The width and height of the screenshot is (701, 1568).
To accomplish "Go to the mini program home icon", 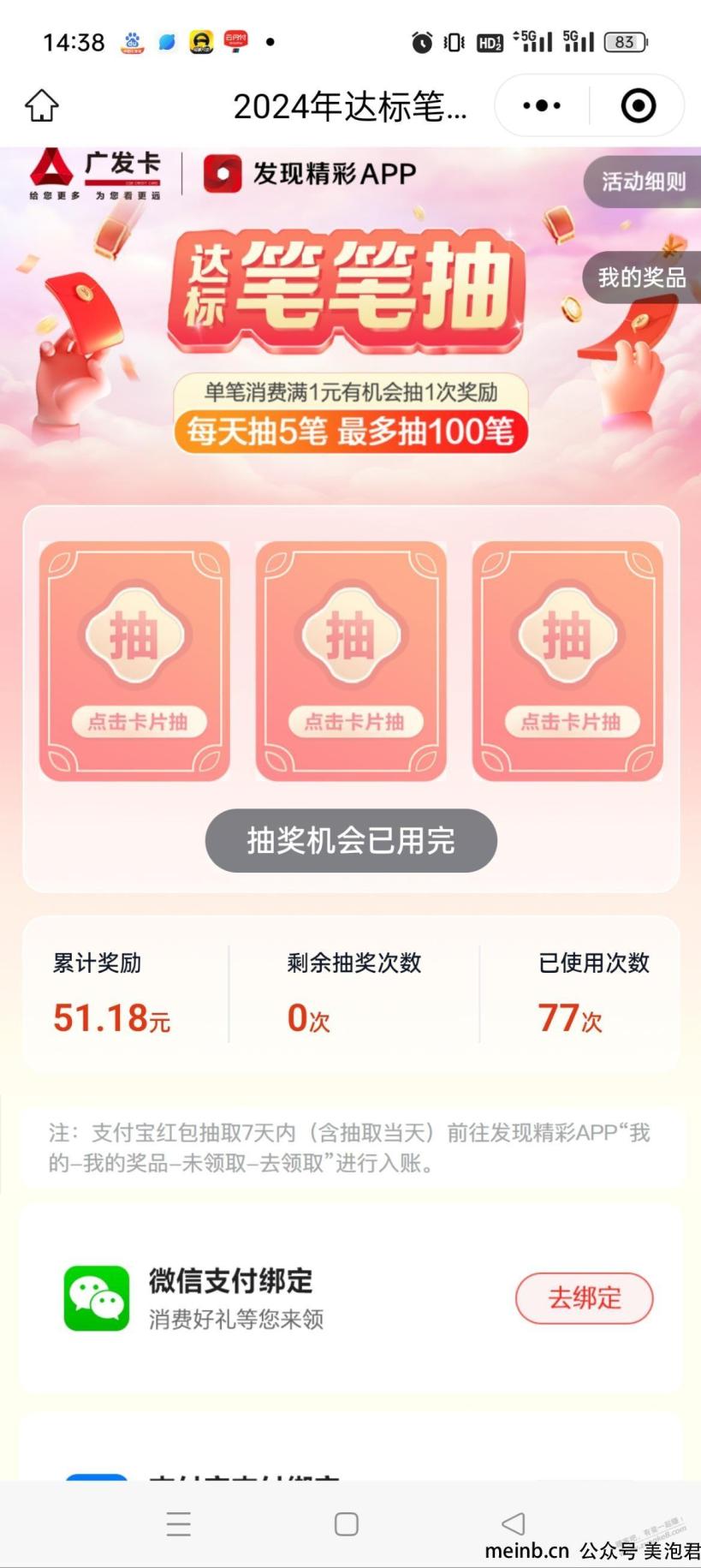I will pos(41,105).
